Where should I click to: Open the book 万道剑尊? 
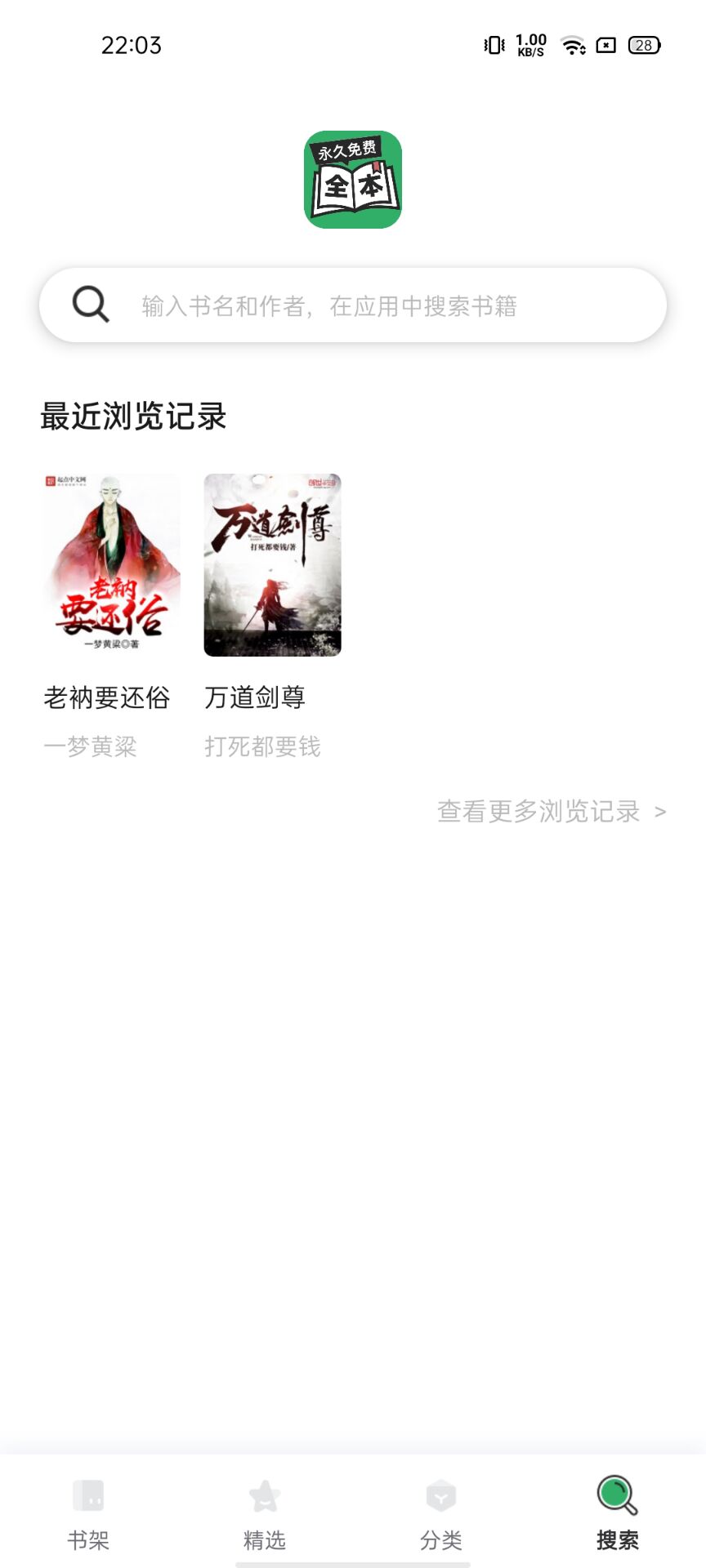[x=272, y=565]
